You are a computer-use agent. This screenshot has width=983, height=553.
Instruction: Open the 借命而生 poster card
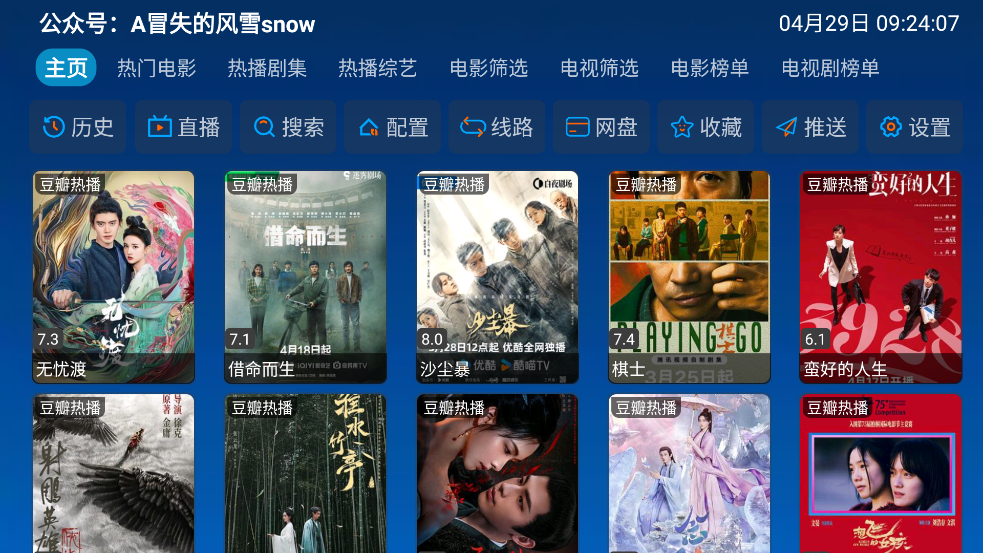(305, 277)
